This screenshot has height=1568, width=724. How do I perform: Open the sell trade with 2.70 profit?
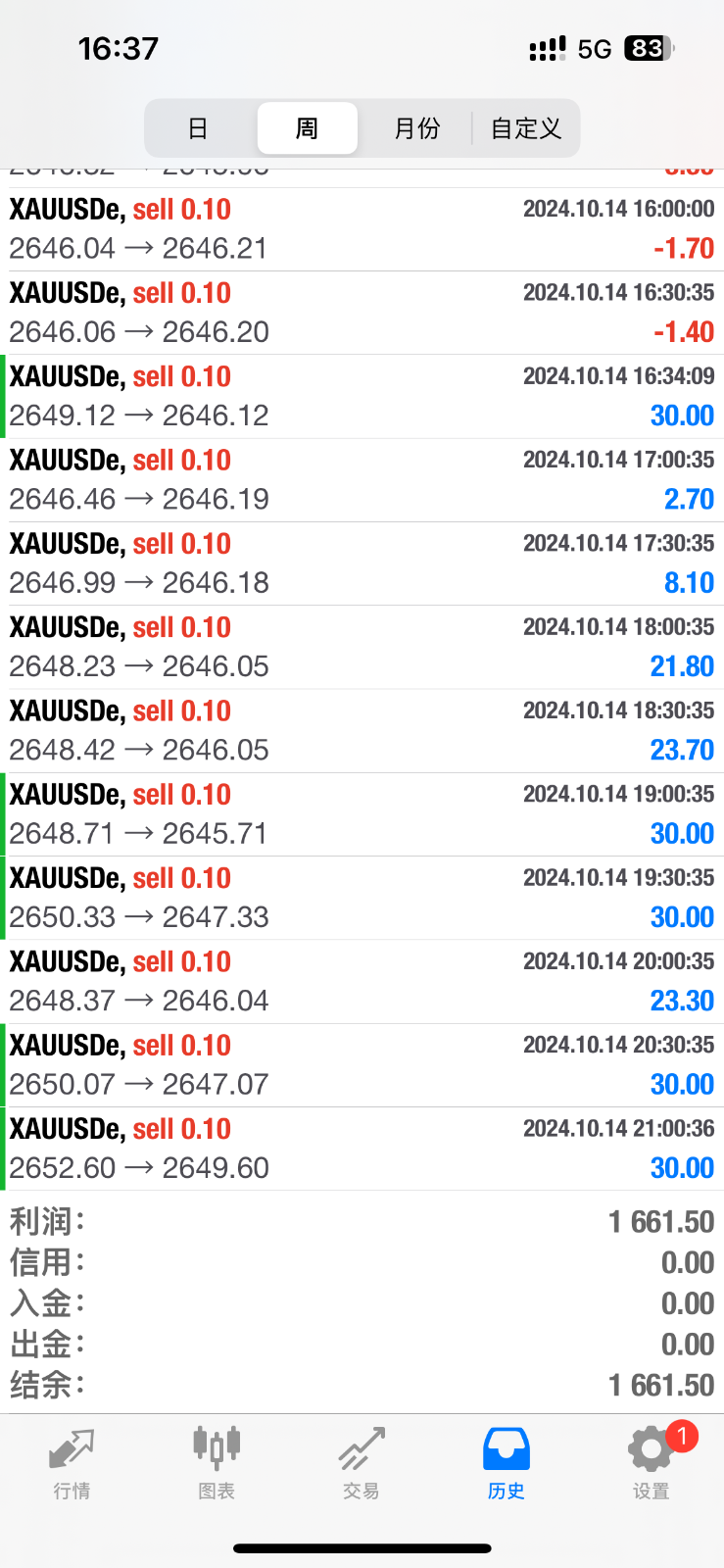click(362, 480)
